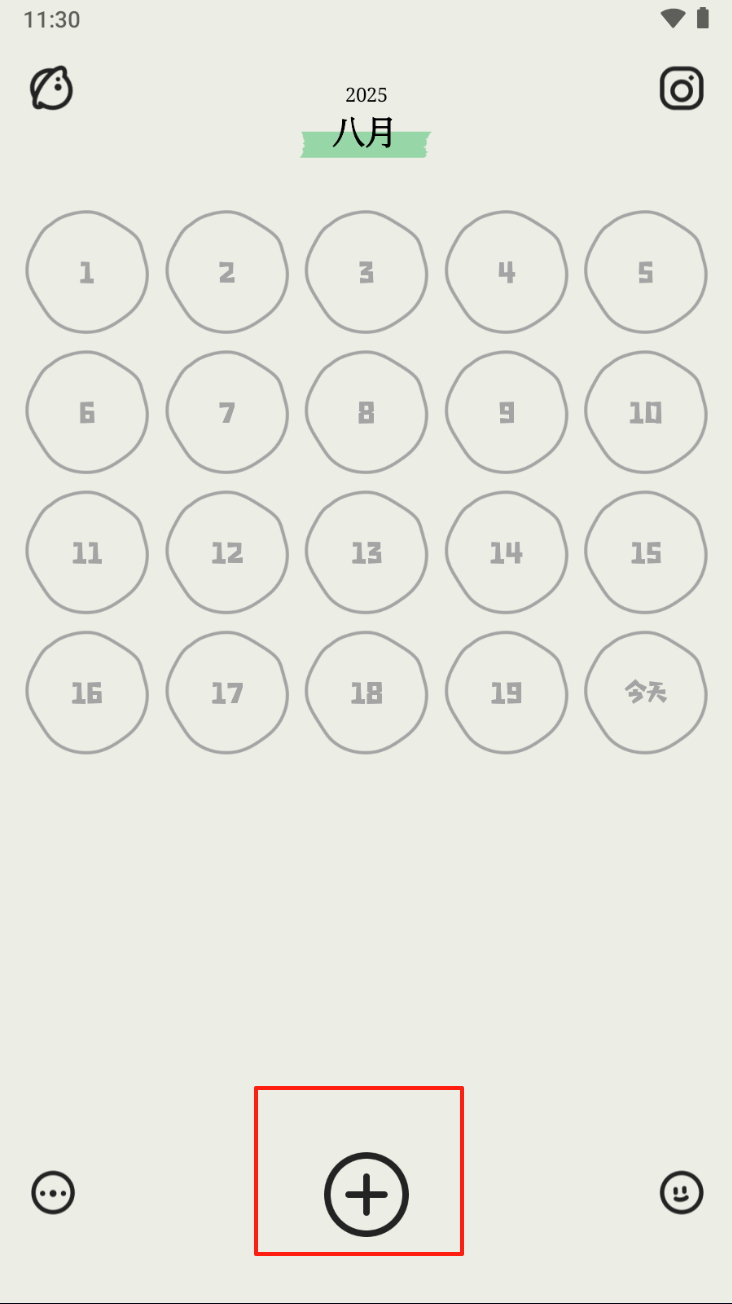Select the 今天 day circle
The image size is (732, 1304).
pos(646,692)
